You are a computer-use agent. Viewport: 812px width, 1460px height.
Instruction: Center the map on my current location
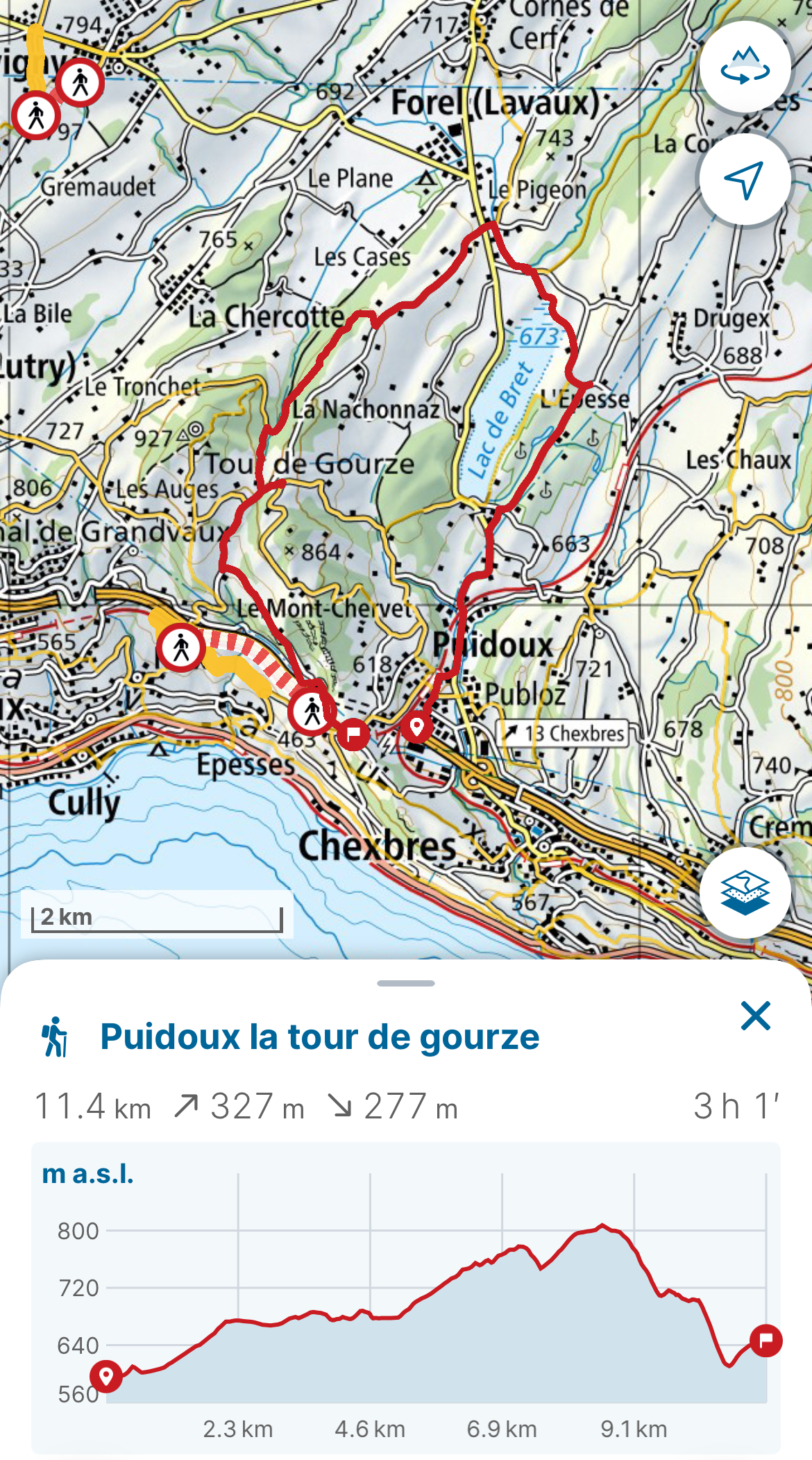(745, 180)
